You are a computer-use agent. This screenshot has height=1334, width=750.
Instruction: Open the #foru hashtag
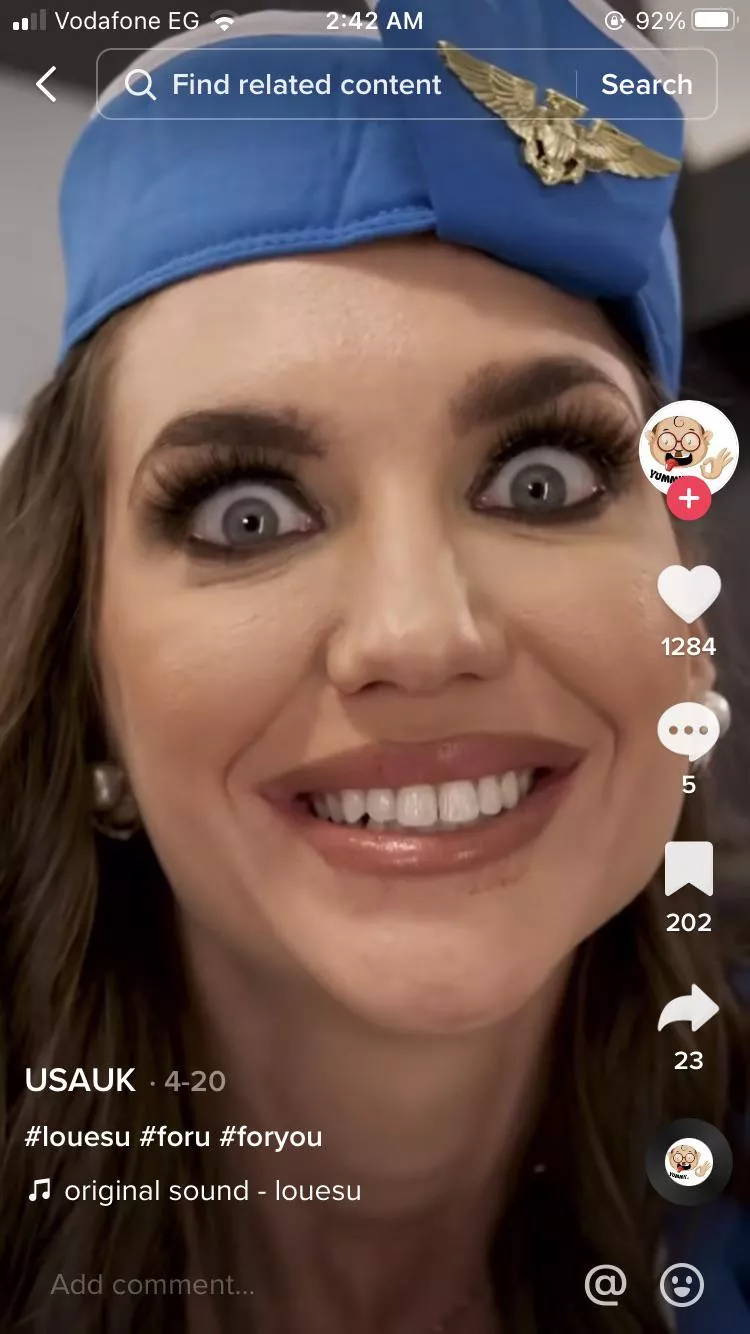click(x=175, y=1137)
